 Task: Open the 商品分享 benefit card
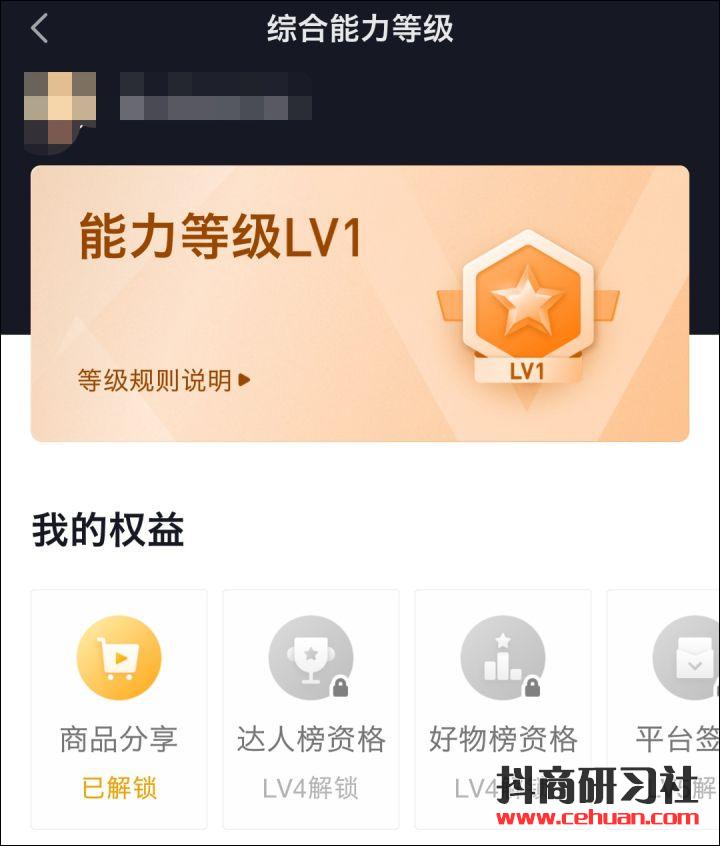(119, 708)
